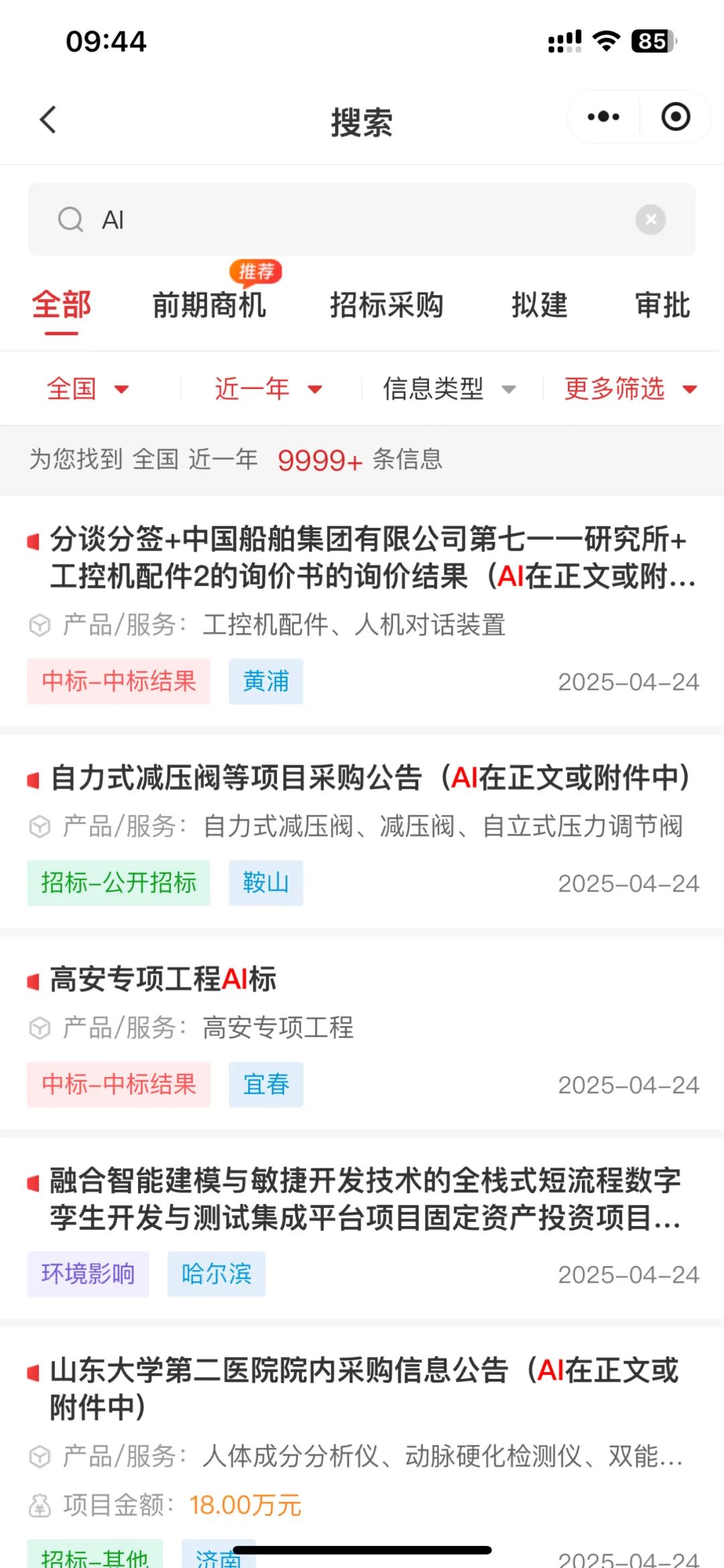Tap the search field containing AI
724x1568 pixels.
(x=361, y=219)
